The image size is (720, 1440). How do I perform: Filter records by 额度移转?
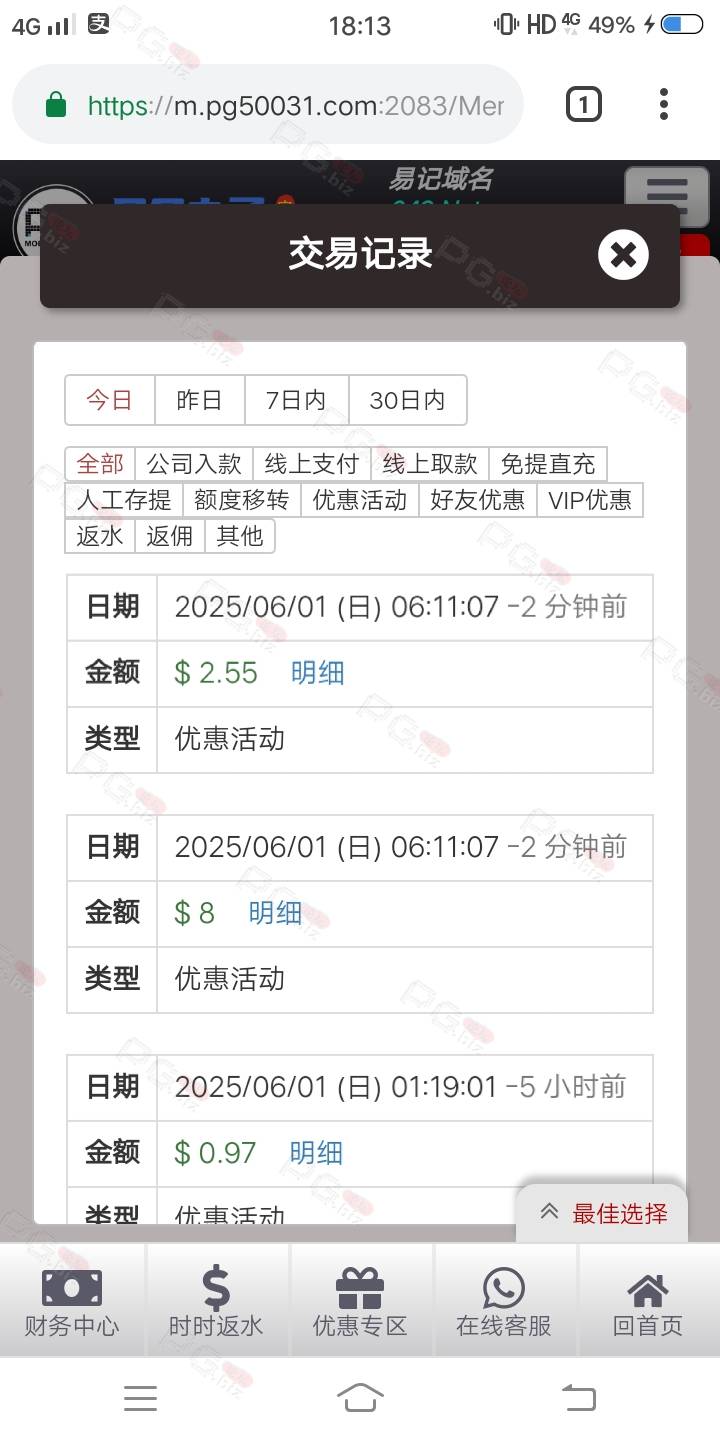click(x=242, y=500)
